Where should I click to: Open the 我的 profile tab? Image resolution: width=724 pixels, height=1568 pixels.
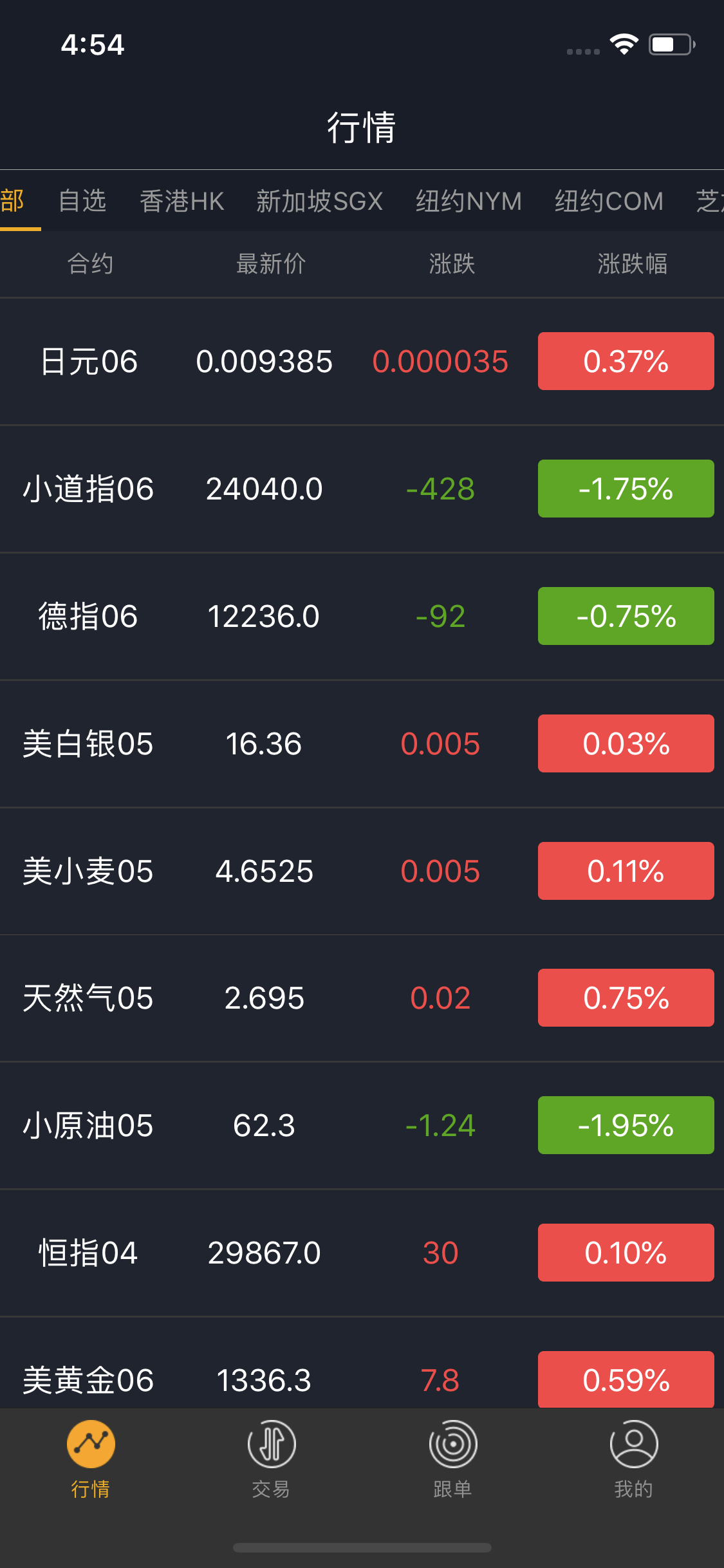click(633, 1459)
